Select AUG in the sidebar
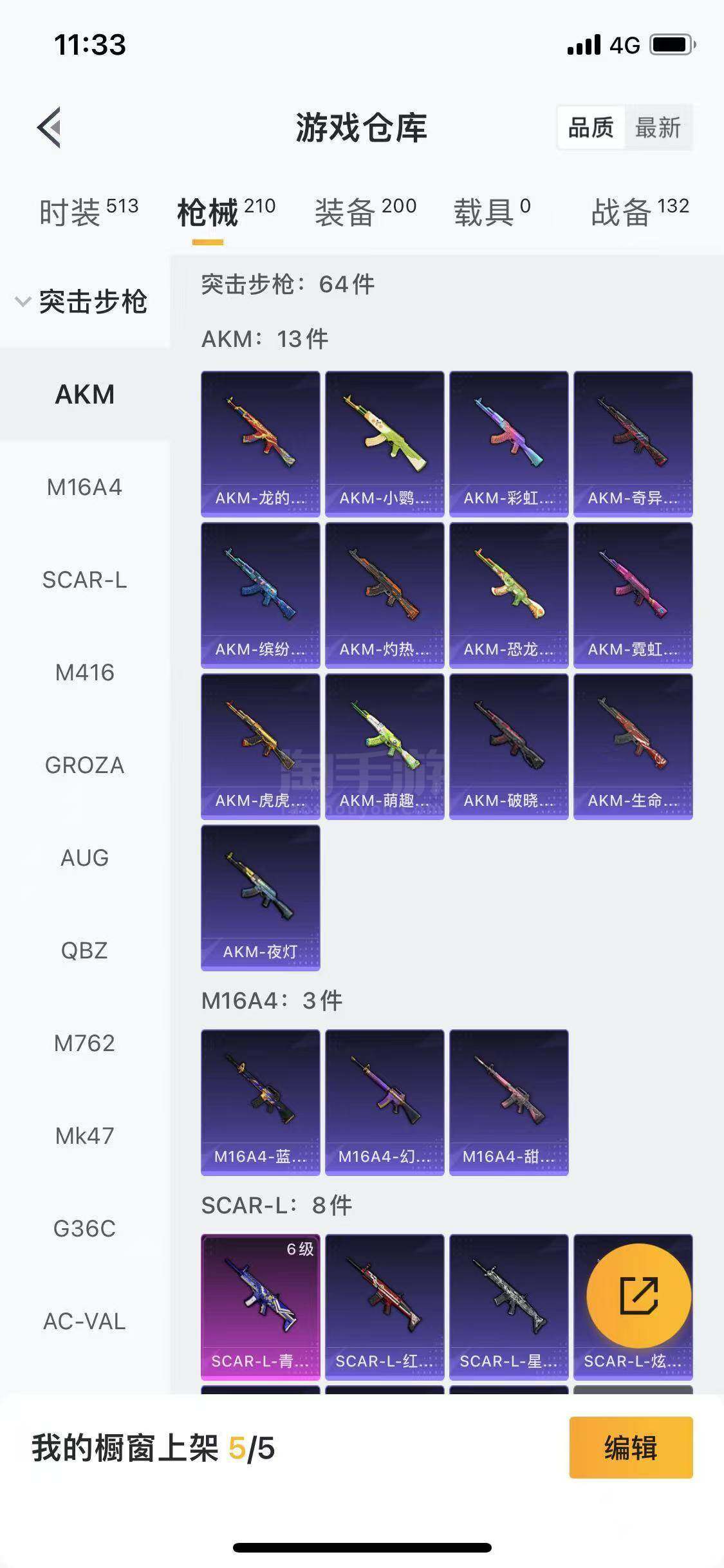The width and height of the screenshot is (724, 1568). pos(84,858)
